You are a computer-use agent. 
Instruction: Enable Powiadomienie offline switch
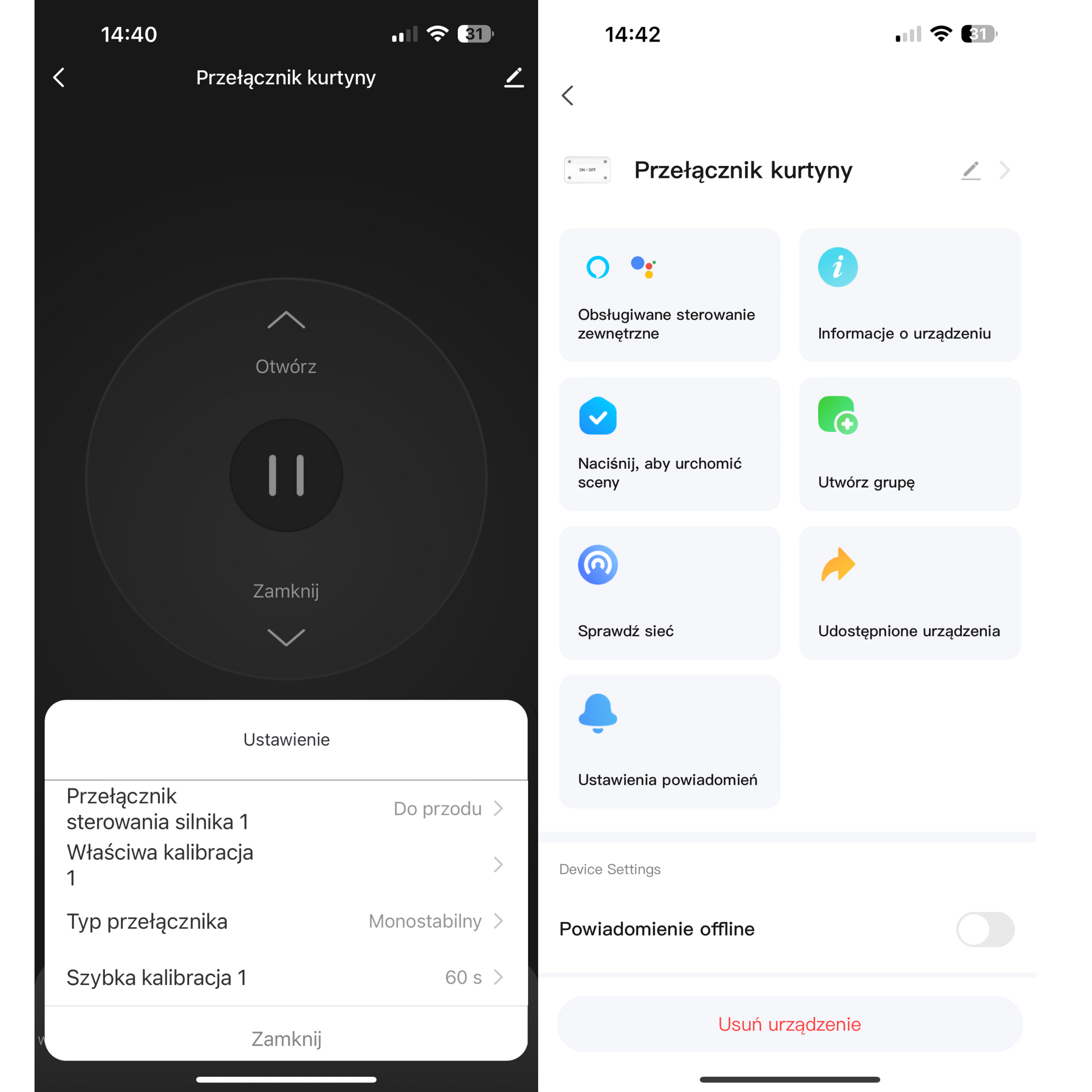[x=985, y=929]
